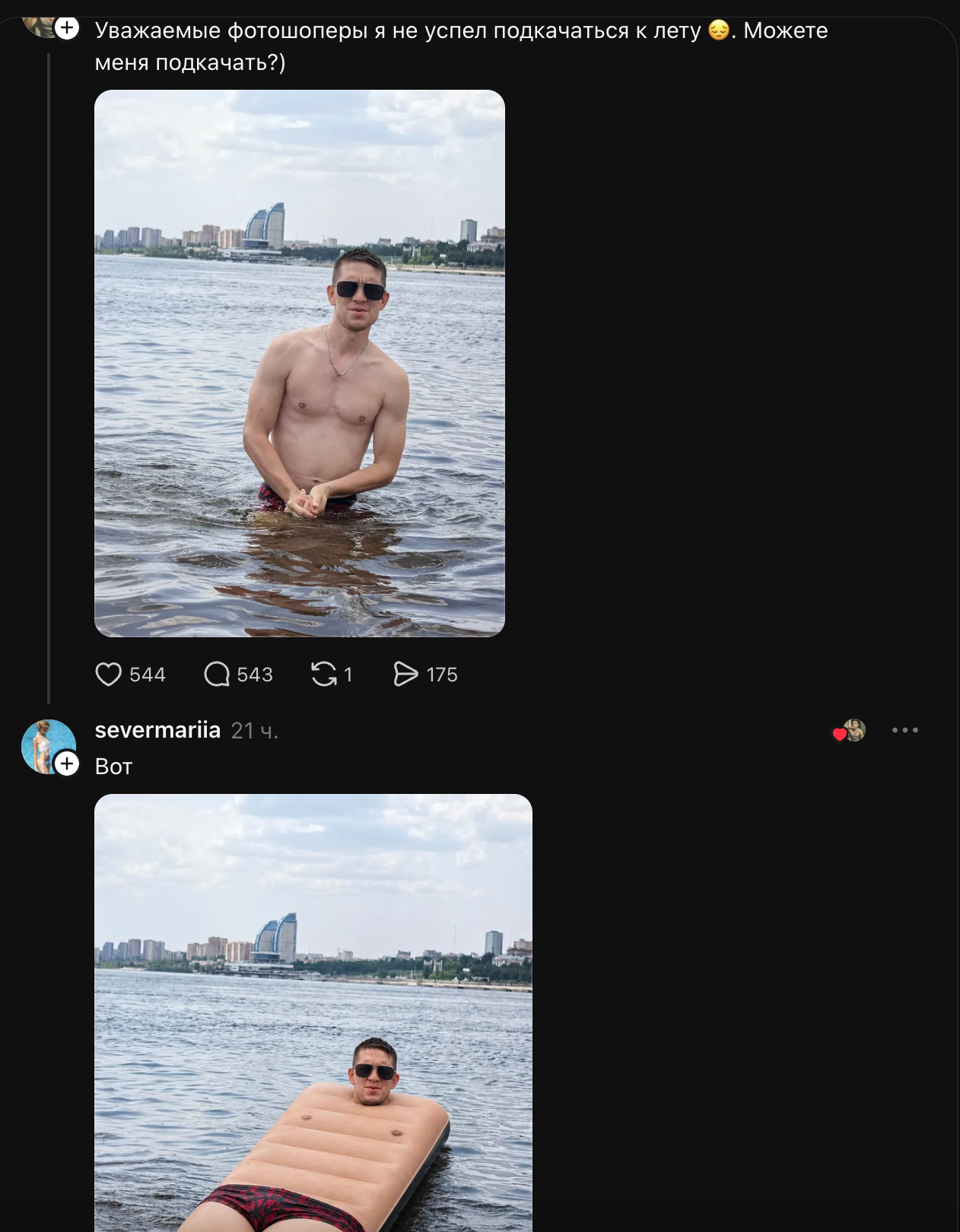Open comments with 543 replies
The width and height of the screenshot is (960, 1232).
pyautogui.click(x=217, y=675)
